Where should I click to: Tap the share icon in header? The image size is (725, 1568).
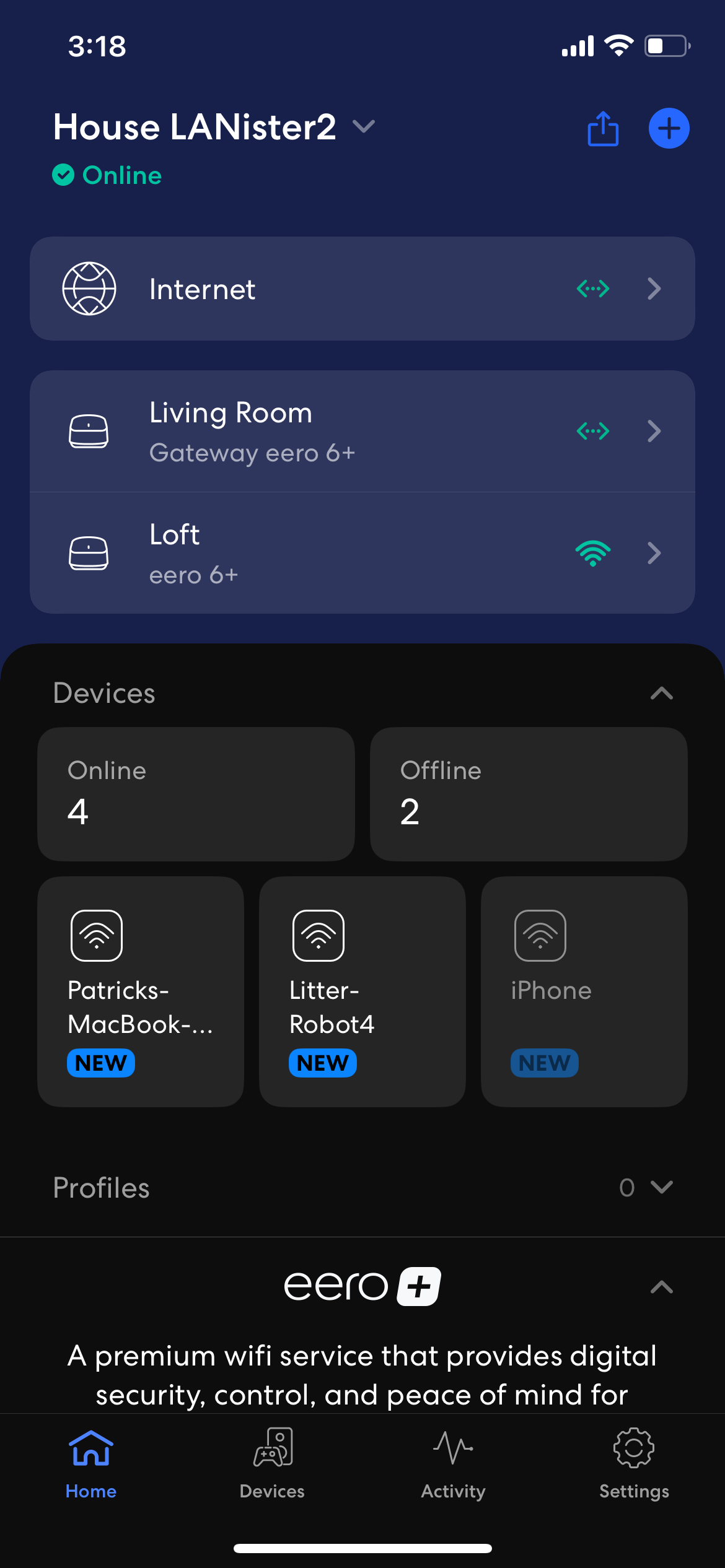pyautogui.click(x=602, y=129)
